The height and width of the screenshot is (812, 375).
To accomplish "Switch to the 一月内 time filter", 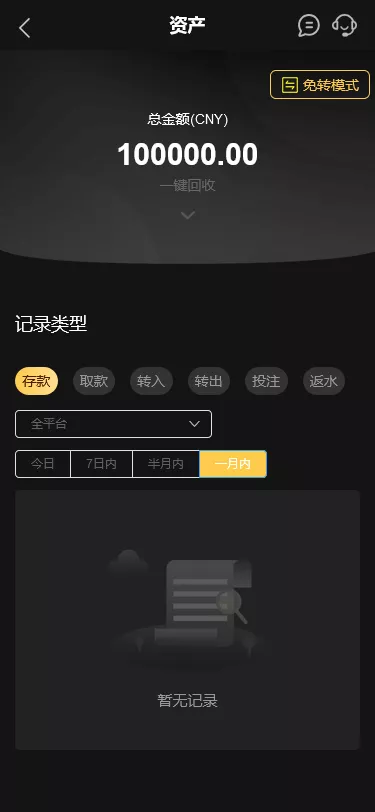I will (x=233, y=464).
